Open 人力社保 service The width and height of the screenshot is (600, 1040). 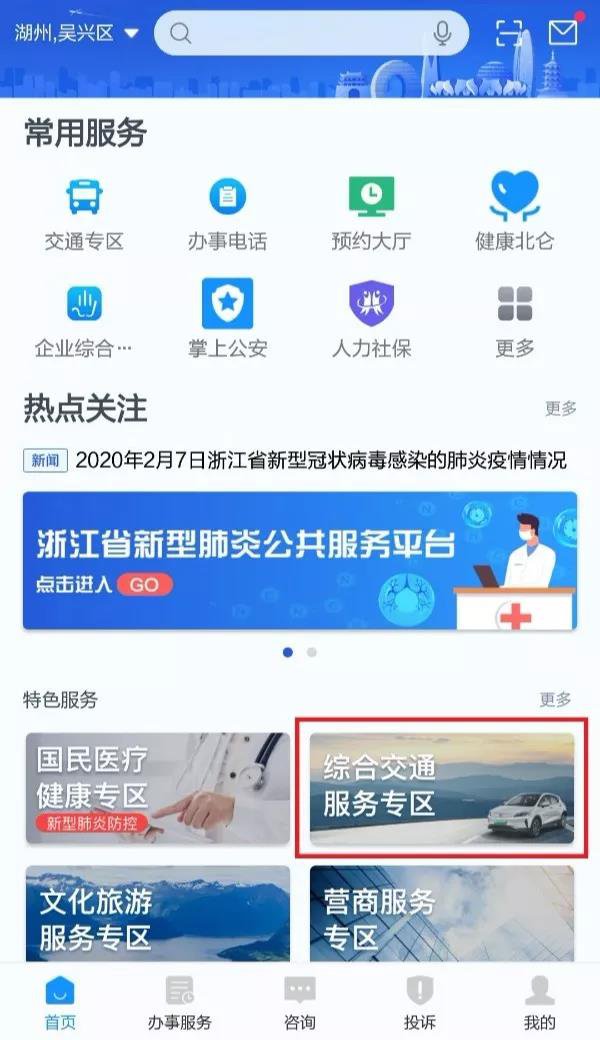tap(371, 318)
